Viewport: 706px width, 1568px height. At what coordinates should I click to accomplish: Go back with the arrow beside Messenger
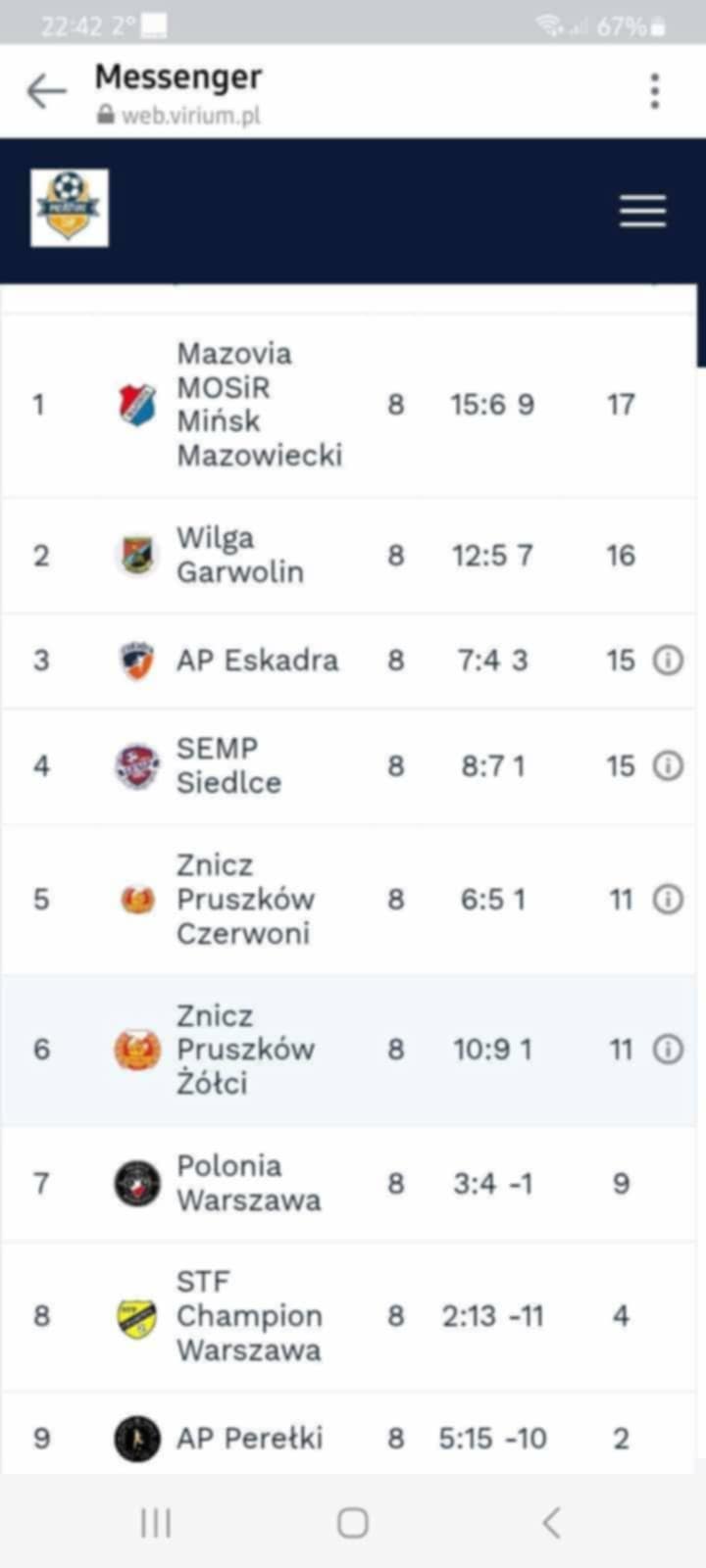tap(46, 91)
